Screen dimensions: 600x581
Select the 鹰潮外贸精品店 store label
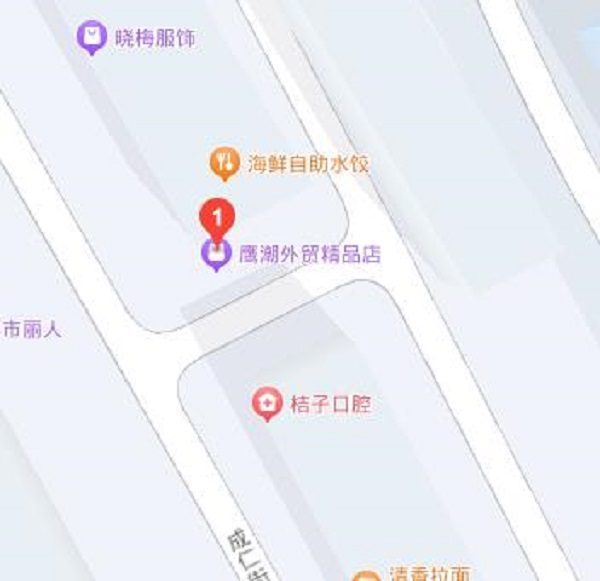click(x=309, y=254)
